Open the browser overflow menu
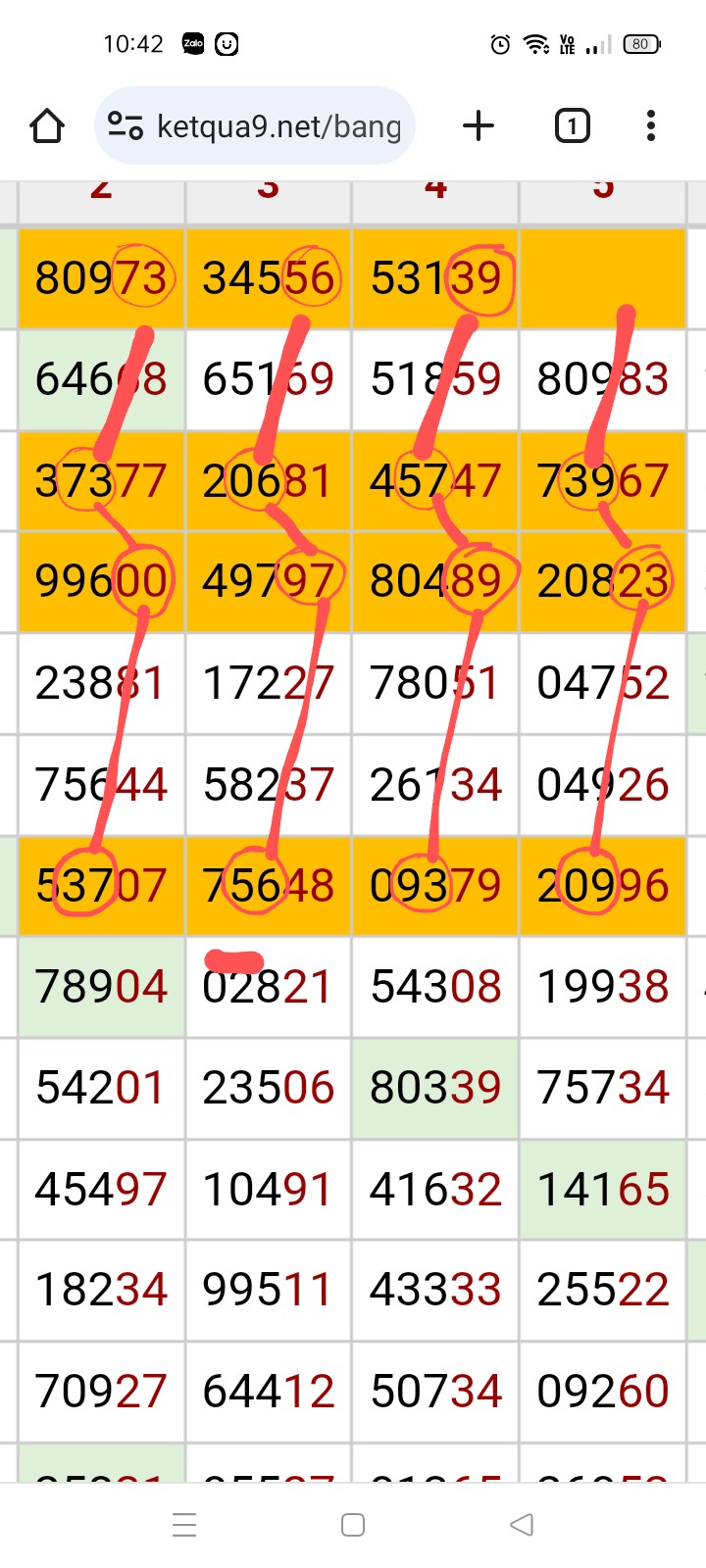The height and width of the screenshot is (1568, 706). tap(651, 126)
